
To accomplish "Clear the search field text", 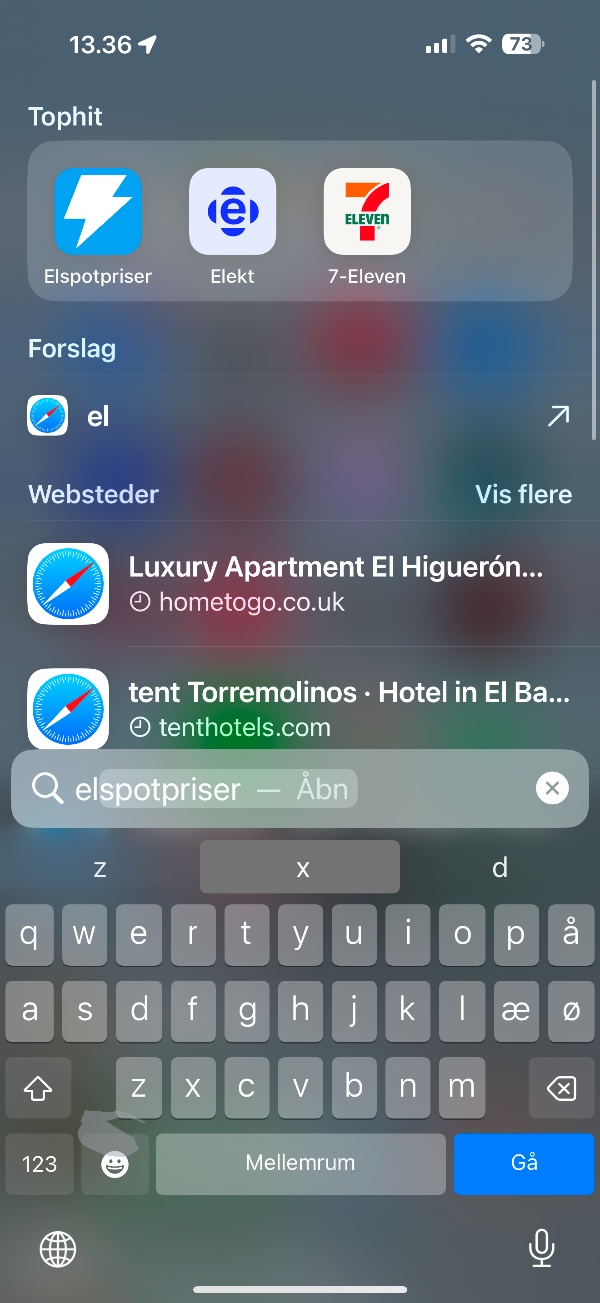I will click(x=551, y=788).
